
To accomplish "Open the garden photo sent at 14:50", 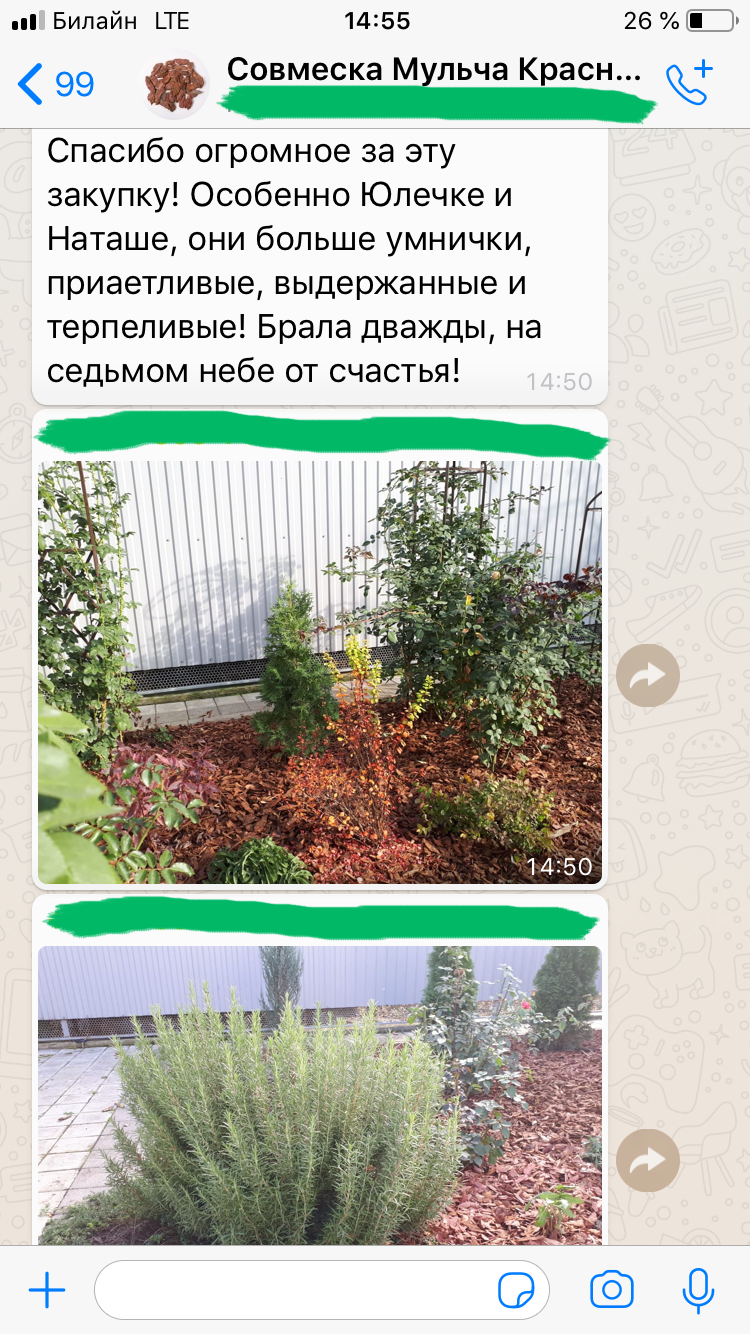I will [x=320, y=672].
